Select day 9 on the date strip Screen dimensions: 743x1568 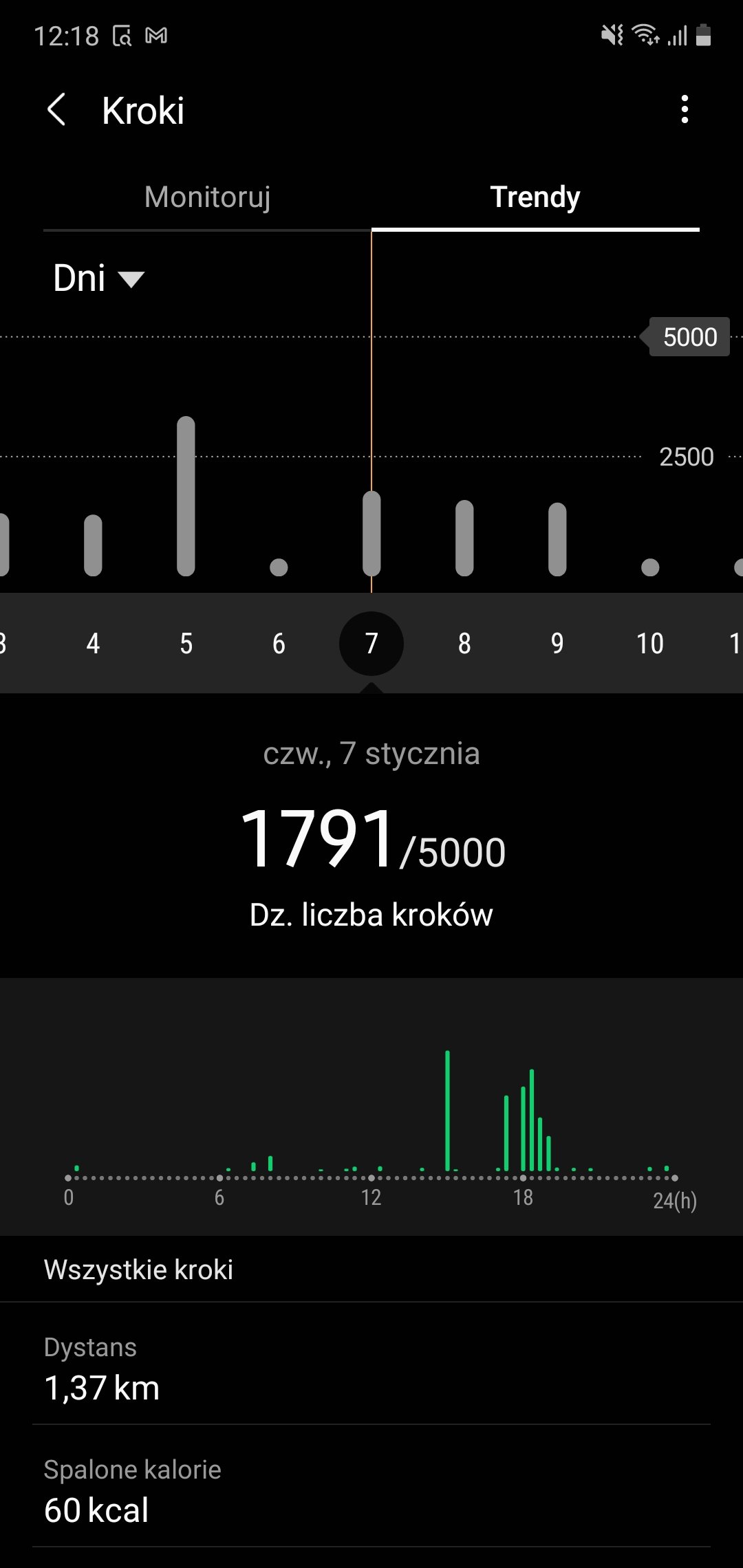point(557,643)
